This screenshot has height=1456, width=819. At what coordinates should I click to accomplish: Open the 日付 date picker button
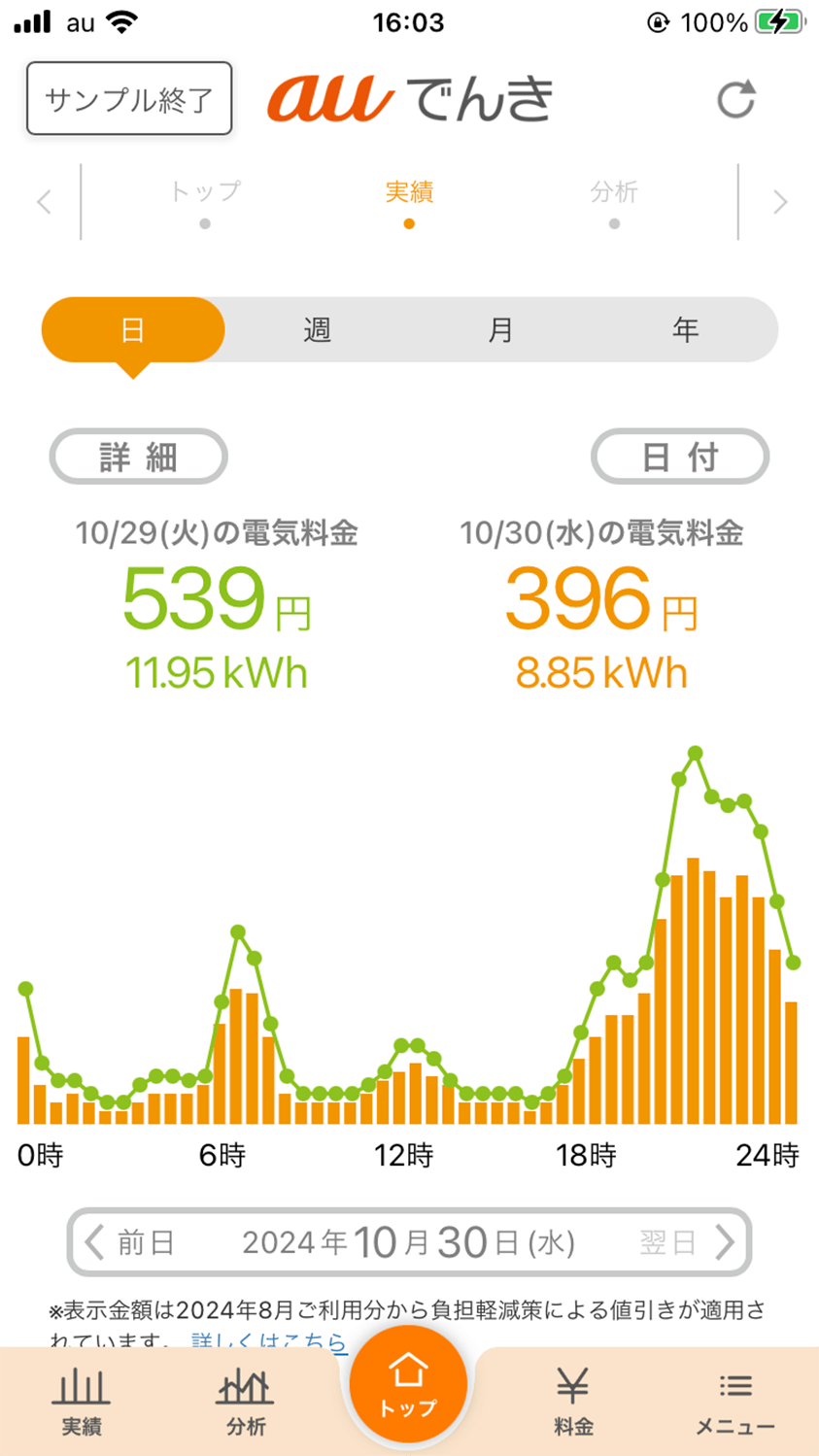click(680, 457)
